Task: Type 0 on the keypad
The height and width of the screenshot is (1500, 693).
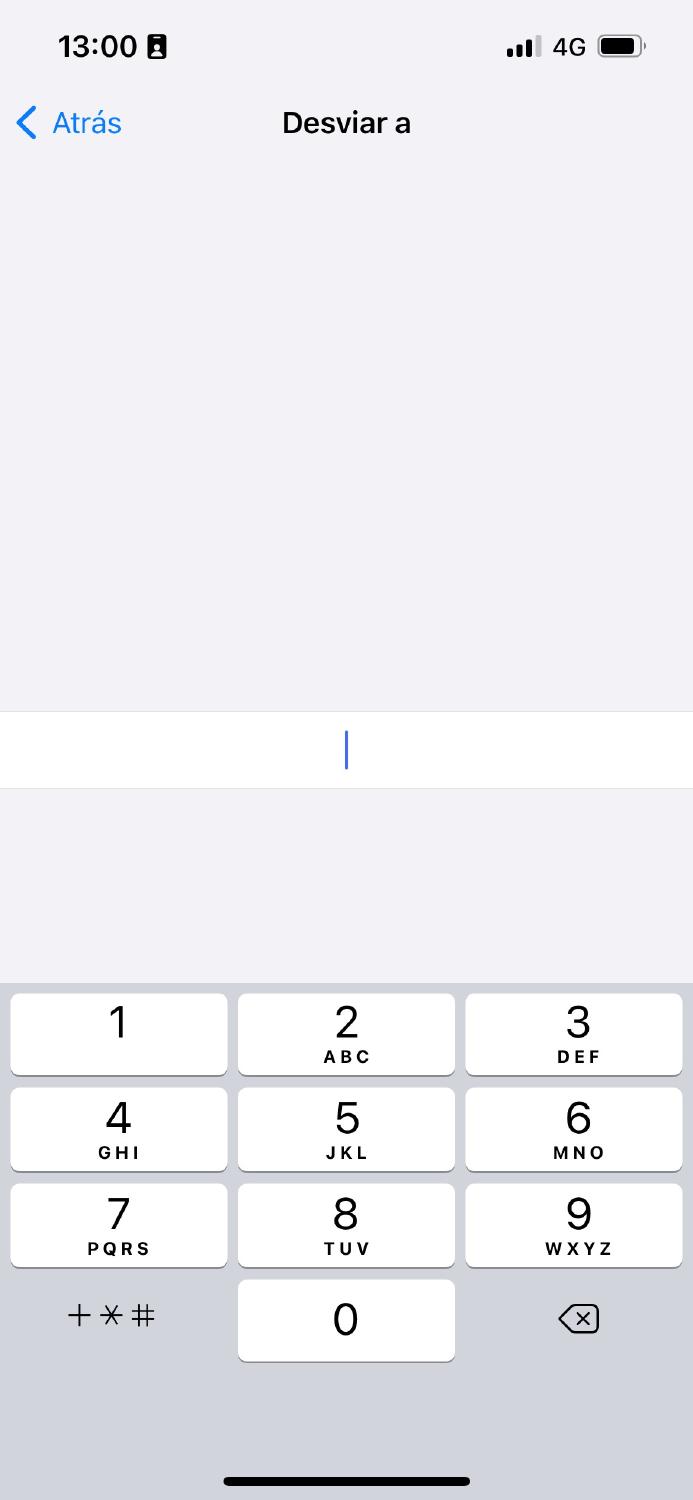Action: (346, 1320)
